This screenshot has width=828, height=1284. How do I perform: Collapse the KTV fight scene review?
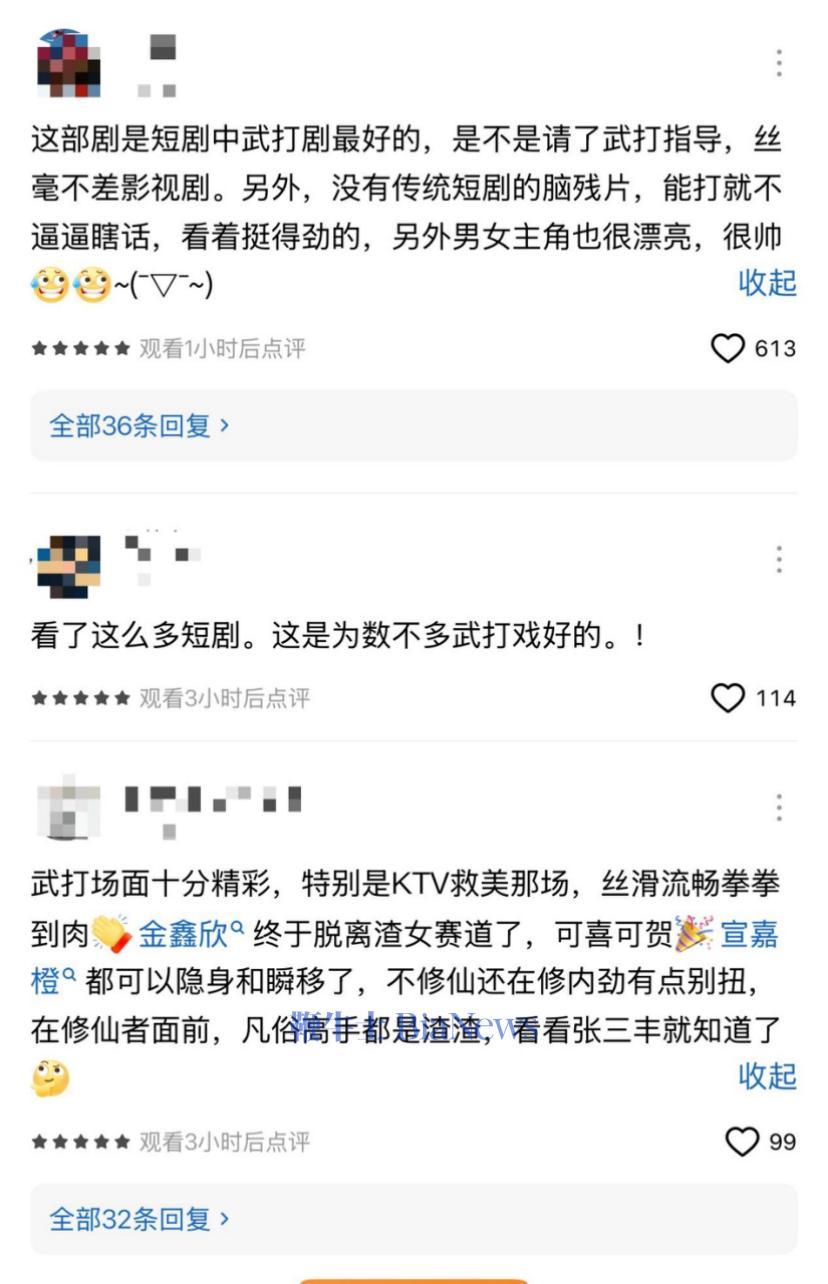[x=767, y=1077]
